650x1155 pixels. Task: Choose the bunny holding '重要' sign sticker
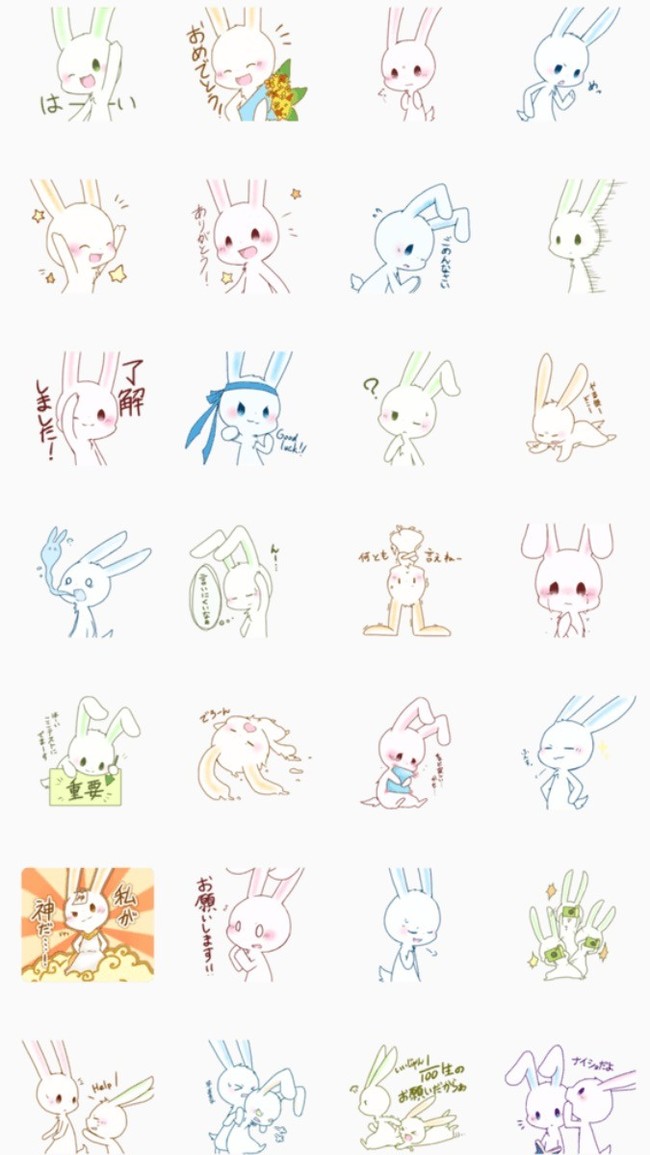click(88, 752)
